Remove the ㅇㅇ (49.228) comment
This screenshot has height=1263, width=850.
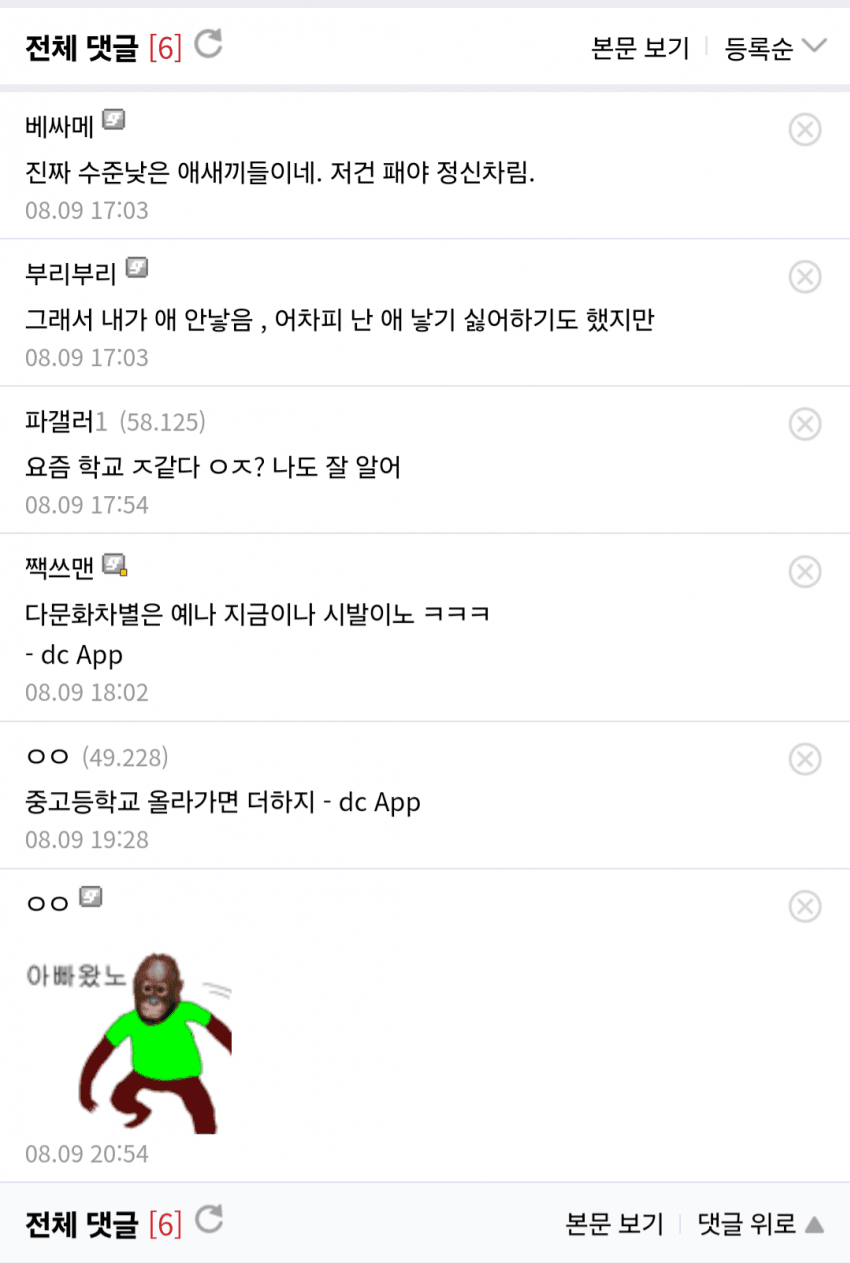coord(804,759)
